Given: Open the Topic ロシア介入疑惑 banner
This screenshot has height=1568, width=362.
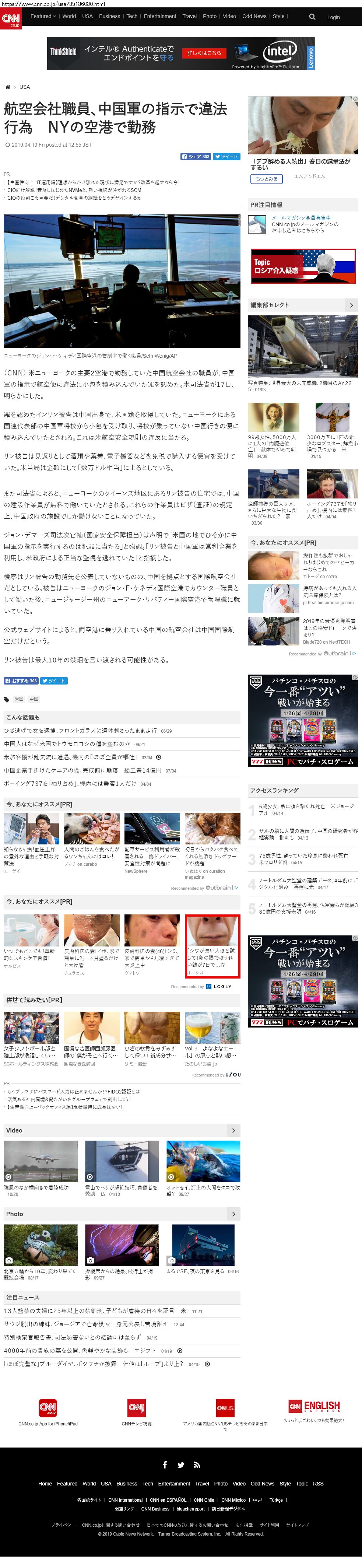Looking at the screenshot, I should coord(302,266).
